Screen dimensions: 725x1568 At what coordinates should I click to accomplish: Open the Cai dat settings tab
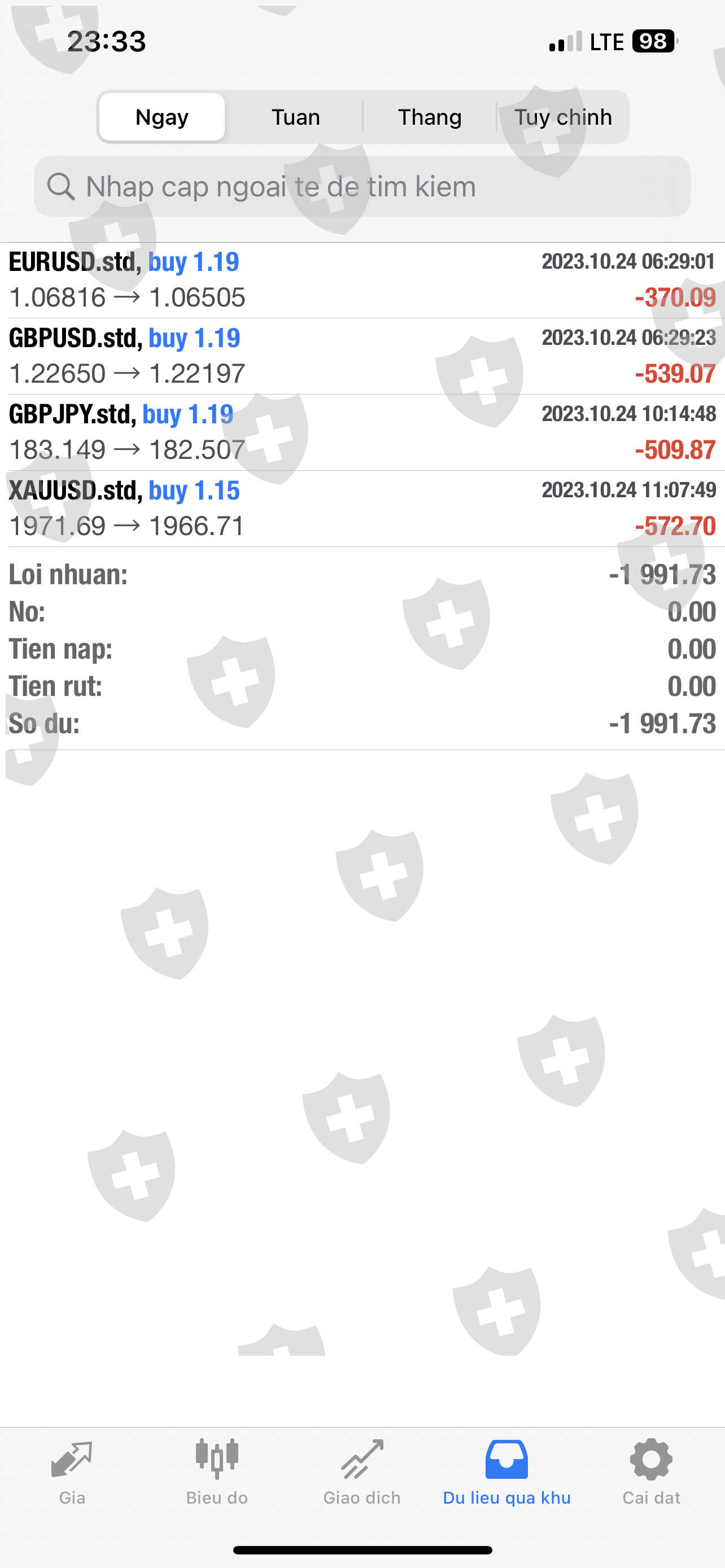[650, 1472]
